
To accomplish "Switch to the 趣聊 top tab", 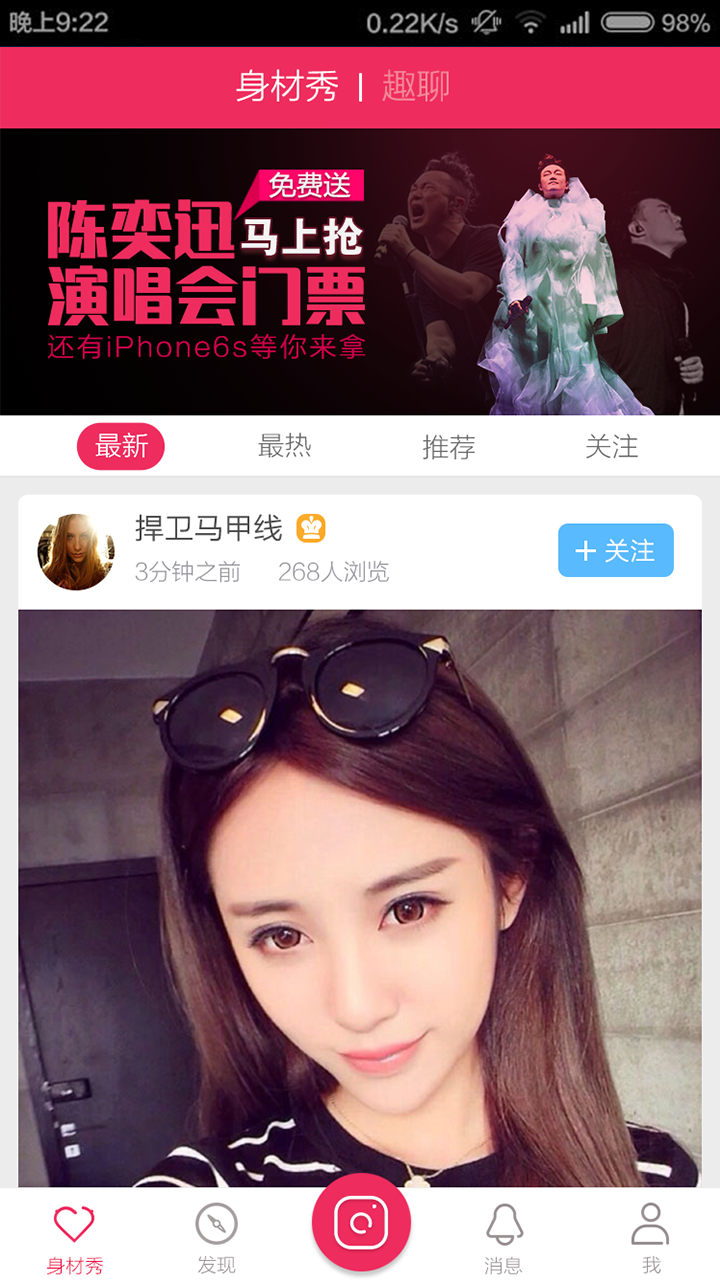I will coord(416,87).
